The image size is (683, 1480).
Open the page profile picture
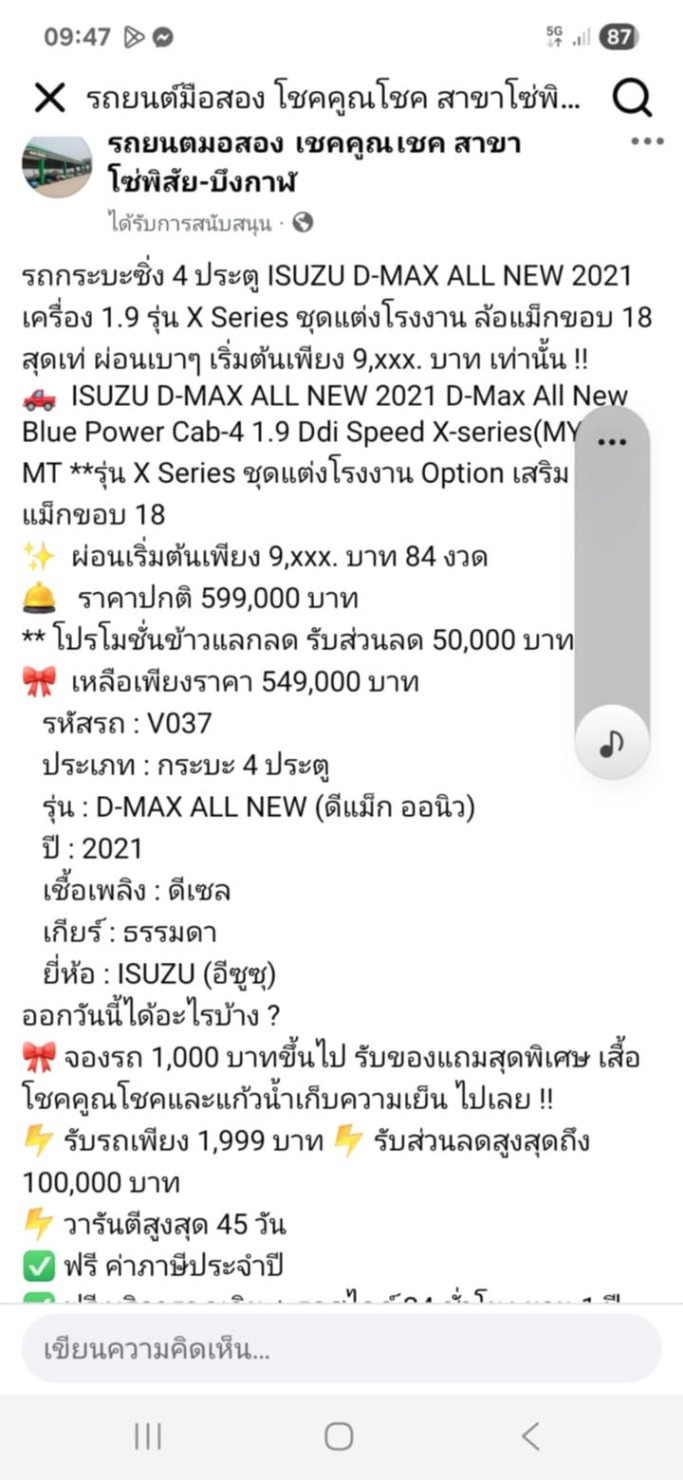[57, 165]
